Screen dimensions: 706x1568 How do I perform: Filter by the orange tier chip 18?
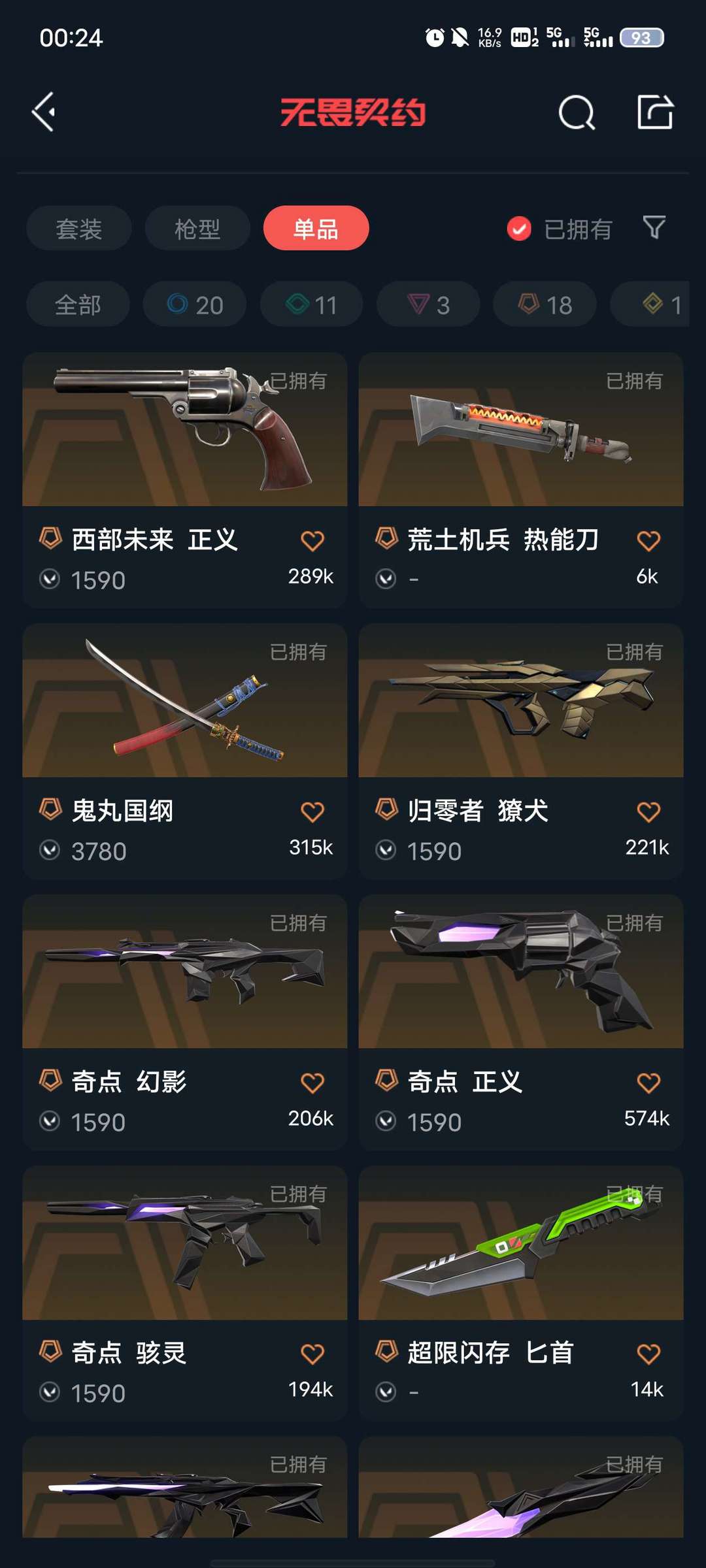545,304
